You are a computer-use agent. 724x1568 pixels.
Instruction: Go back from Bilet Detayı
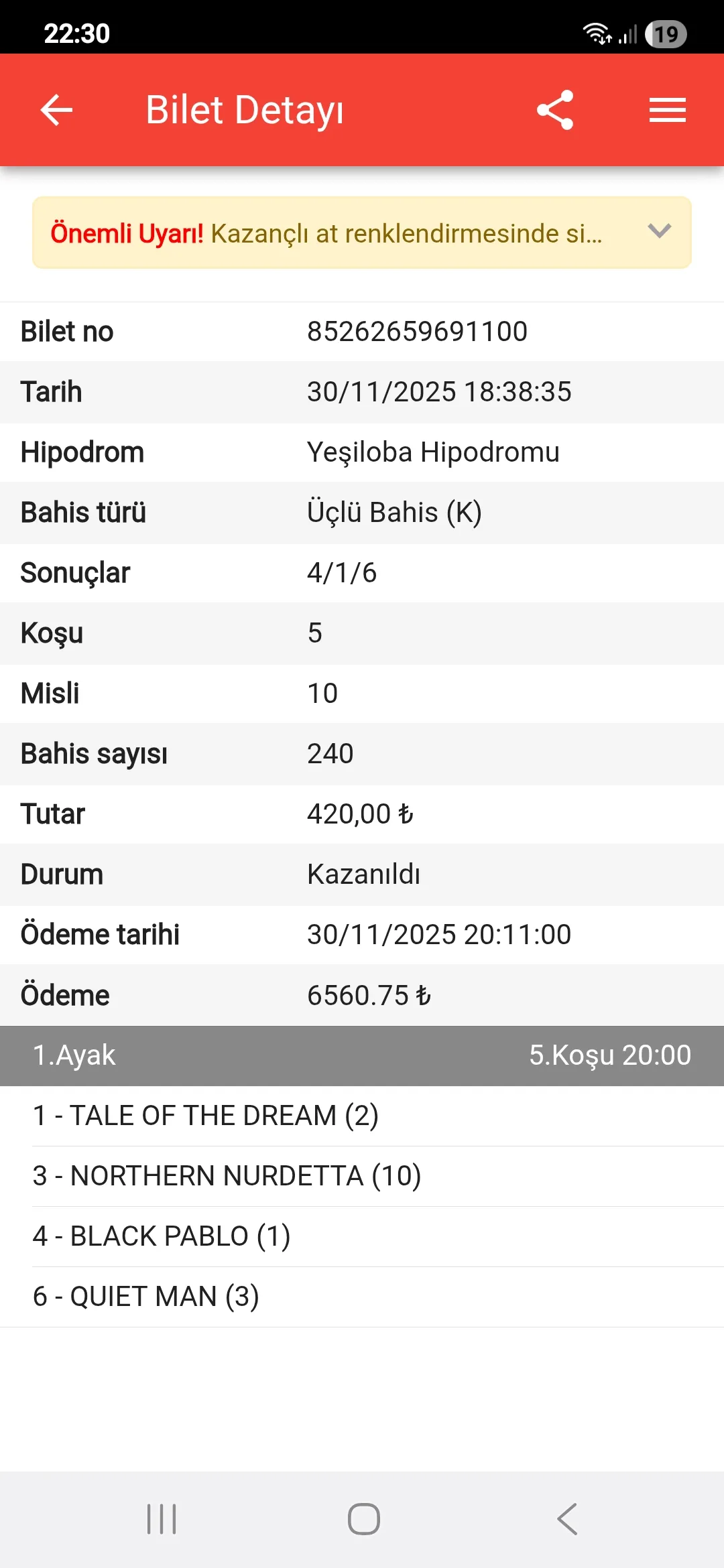coord(56,110)
